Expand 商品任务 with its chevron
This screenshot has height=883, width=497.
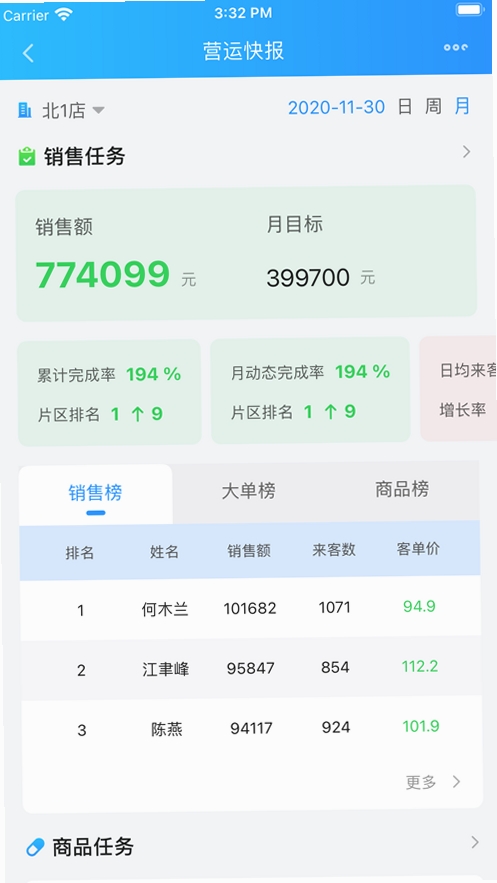pyautogui.click(x=474, y=842)
